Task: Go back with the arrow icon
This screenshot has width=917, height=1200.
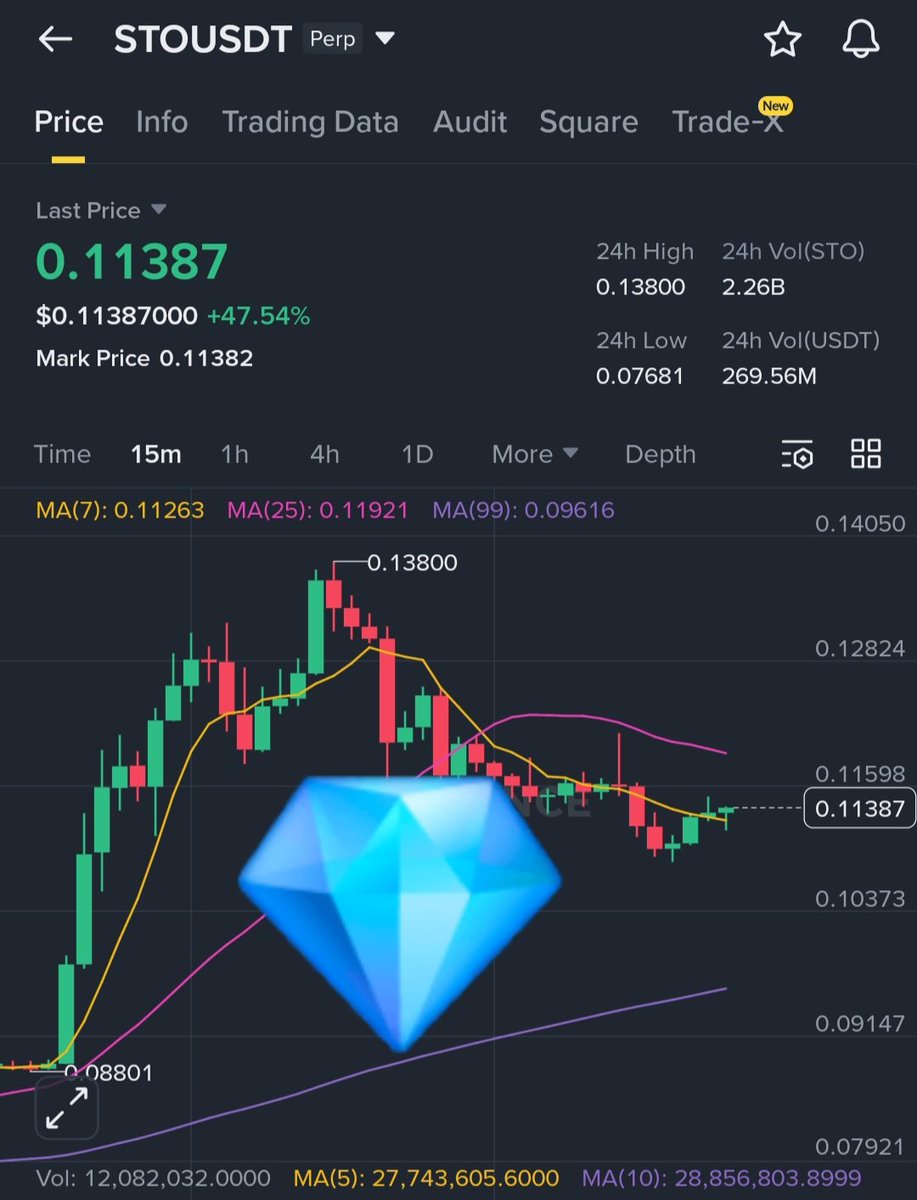Action: click(55, 40)
